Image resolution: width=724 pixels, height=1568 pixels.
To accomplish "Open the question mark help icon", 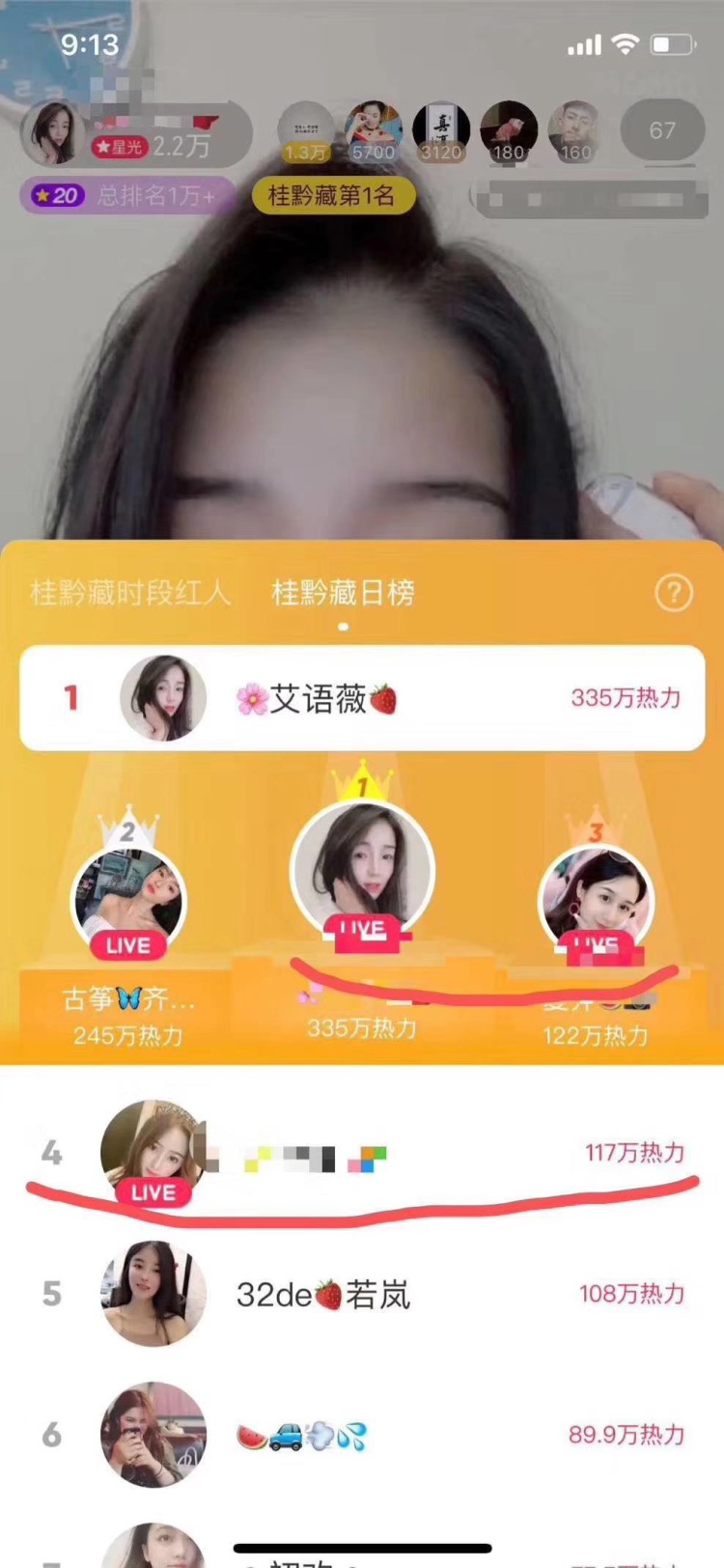I will click(674, 593).
